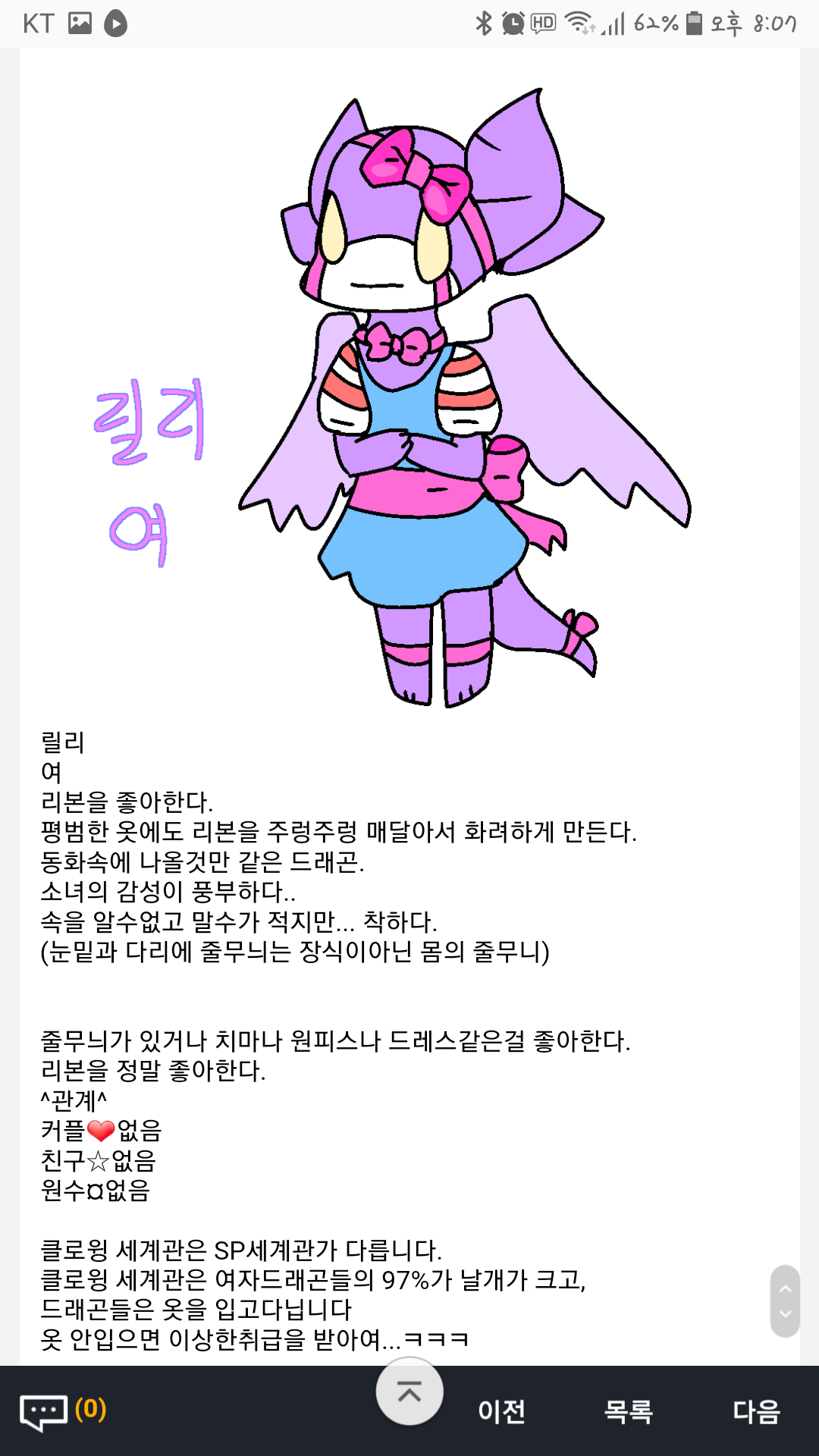Go to the previous post (이전)
This screenshot has height=1456, width=819.
[501, 1411]
